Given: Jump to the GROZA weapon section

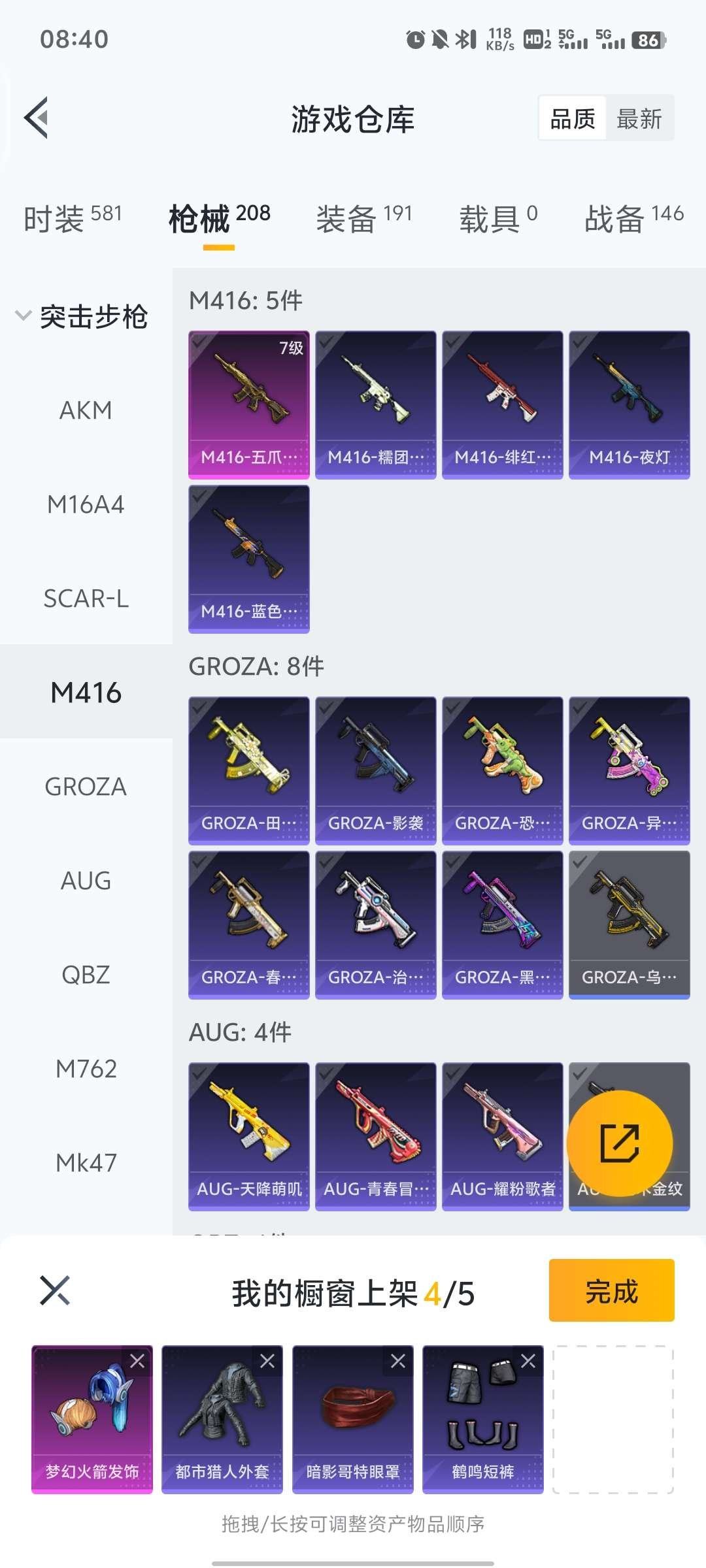Looking at the screenshot, I should pos(86,787).
